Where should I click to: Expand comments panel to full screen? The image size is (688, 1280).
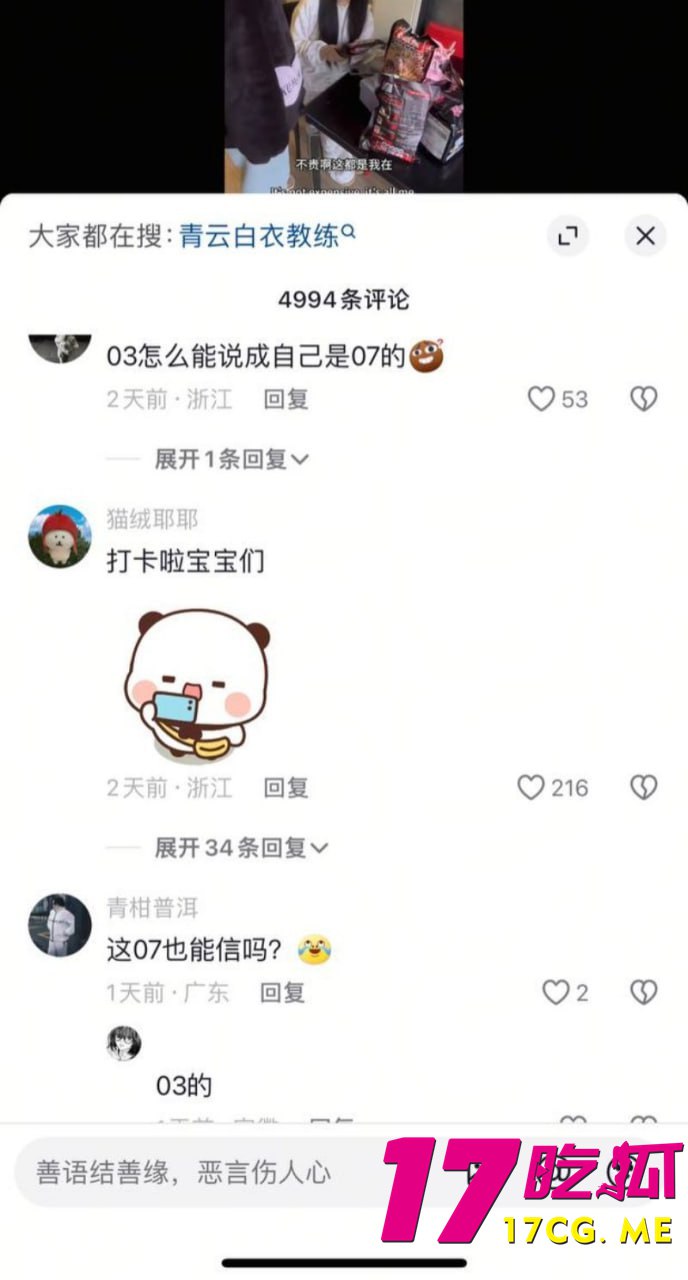568,237
